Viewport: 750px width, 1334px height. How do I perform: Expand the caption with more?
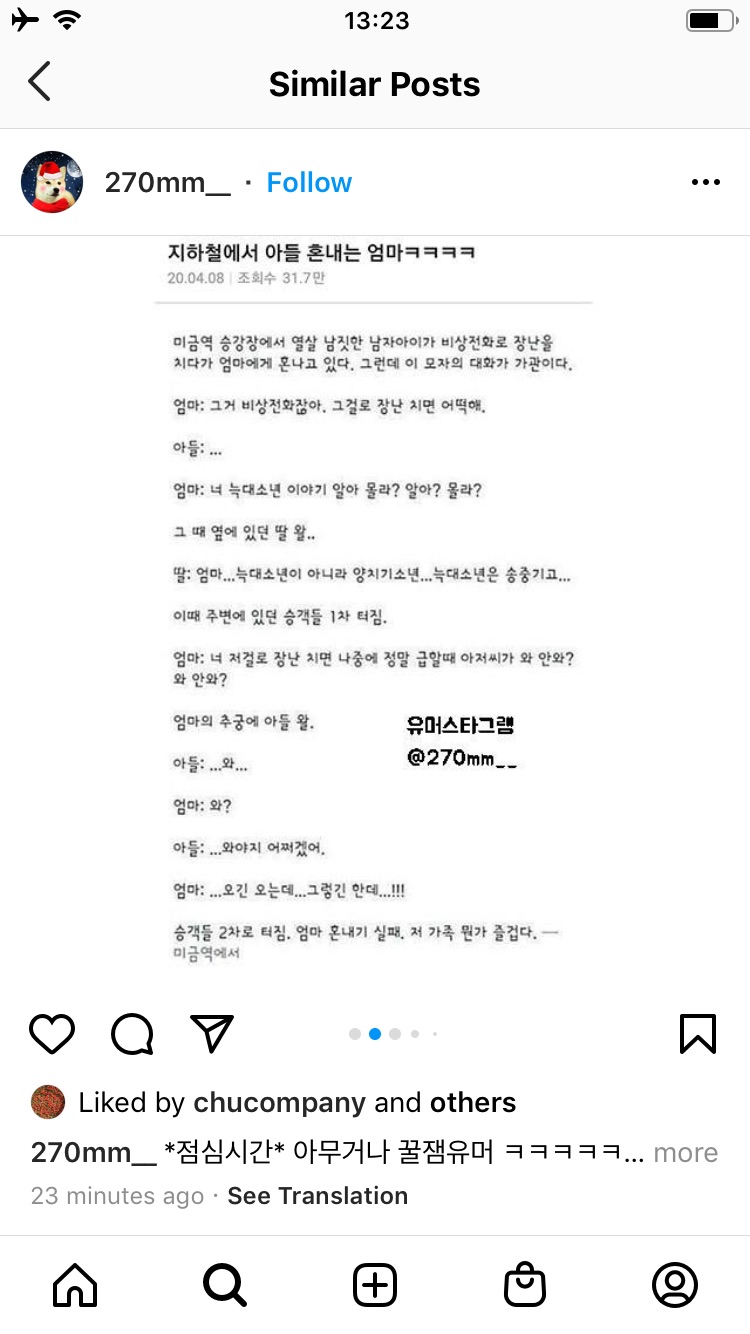685,1152
